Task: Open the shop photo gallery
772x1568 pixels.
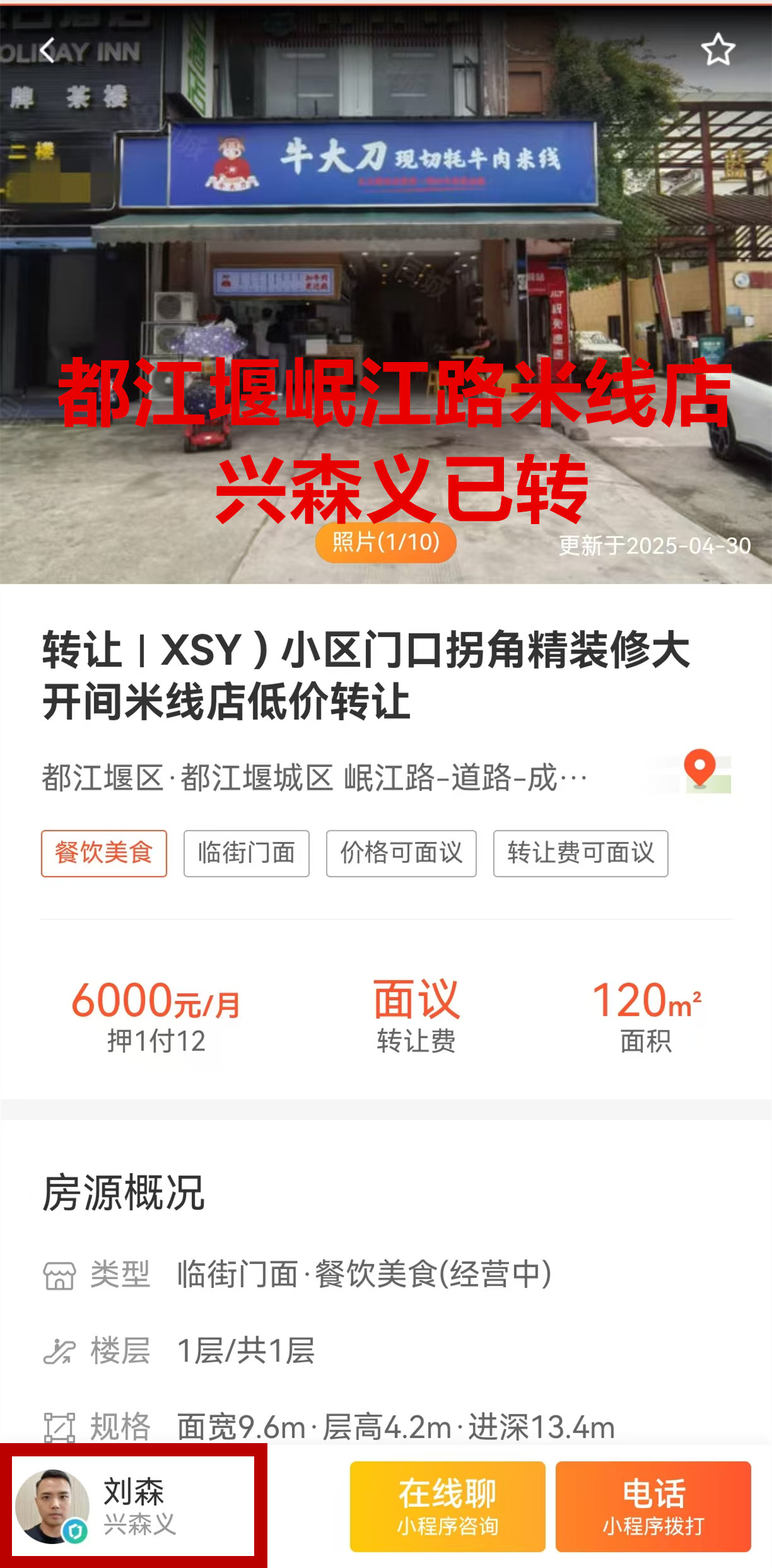Action: (x=385, y=542)
